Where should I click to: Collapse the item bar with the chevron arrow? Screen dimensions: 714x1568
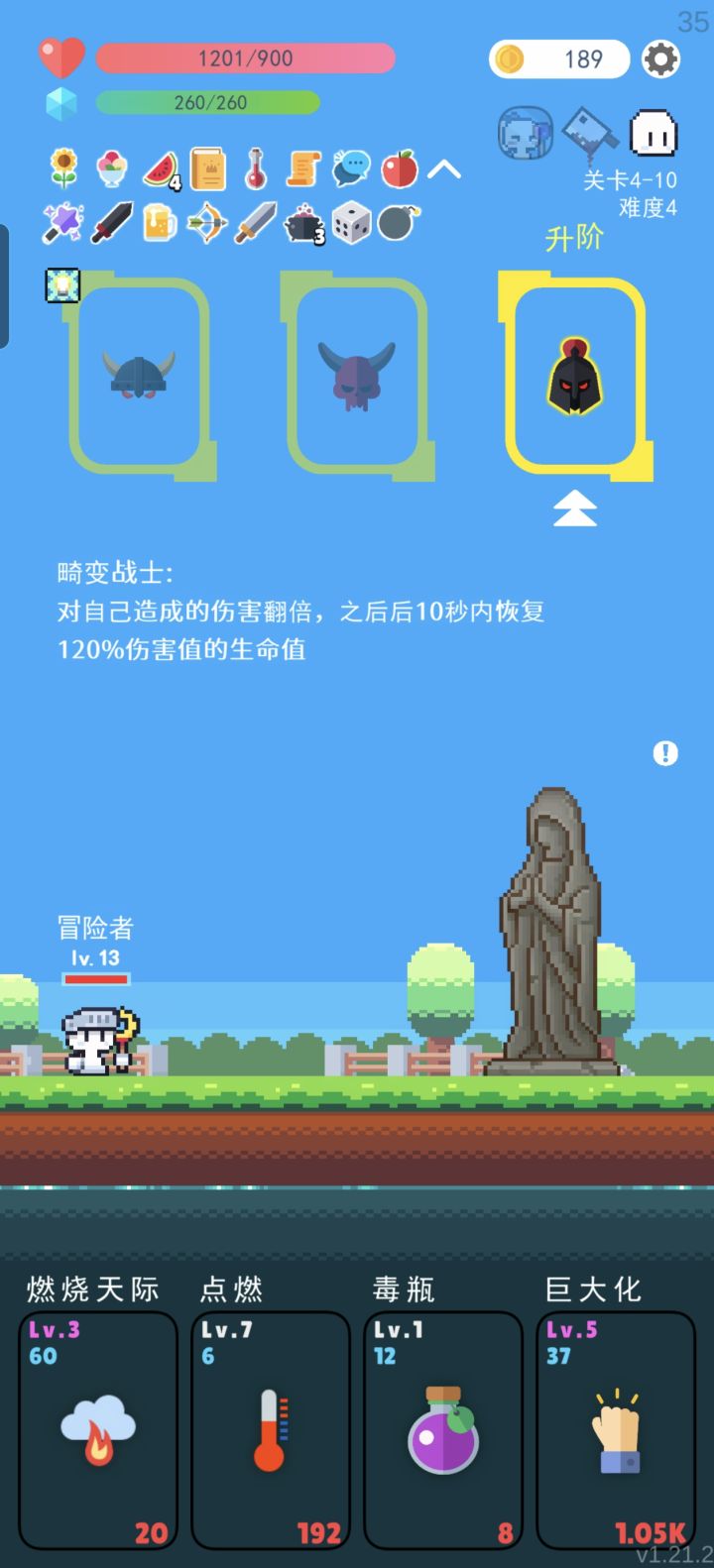pos(447,168)
